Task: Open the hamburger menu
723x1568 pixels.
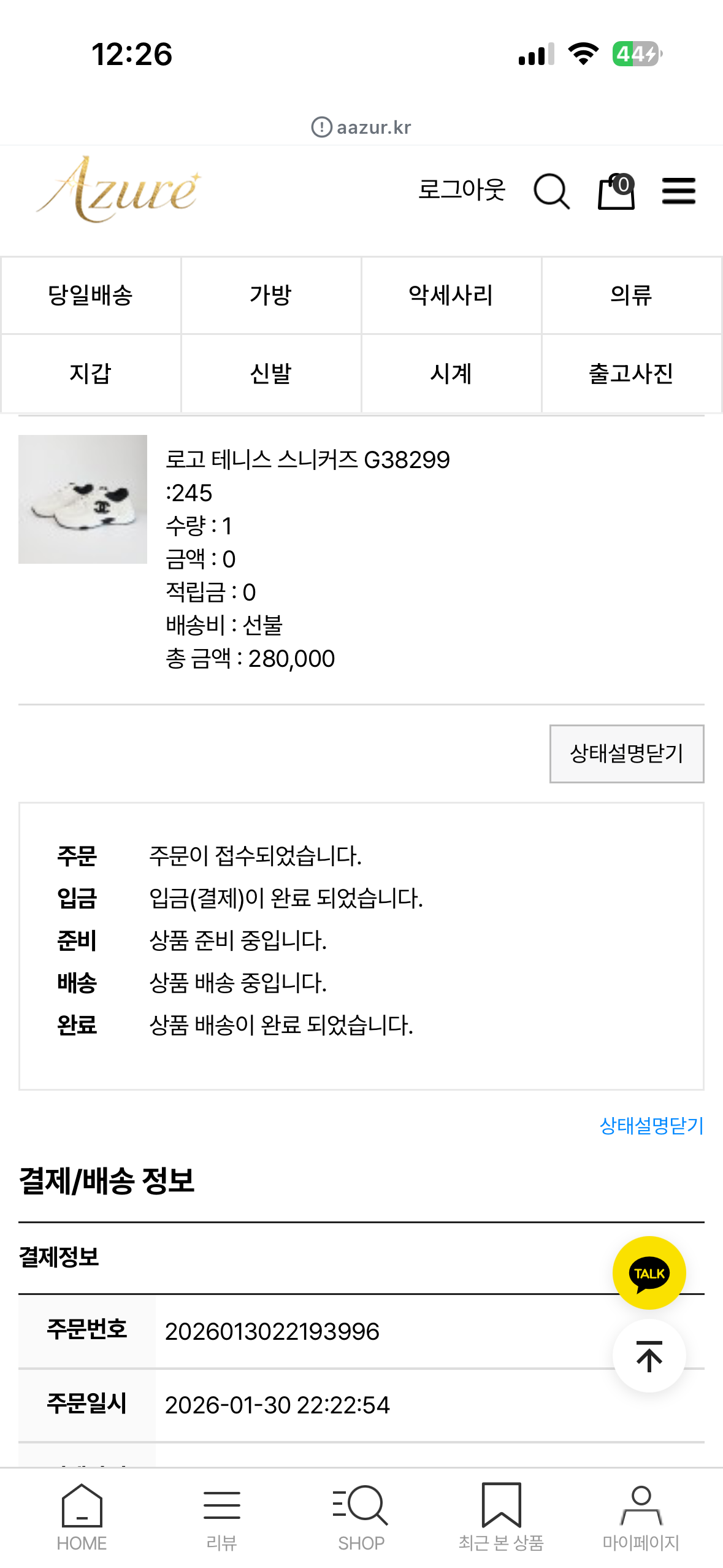Action: (x=678, y=191)
